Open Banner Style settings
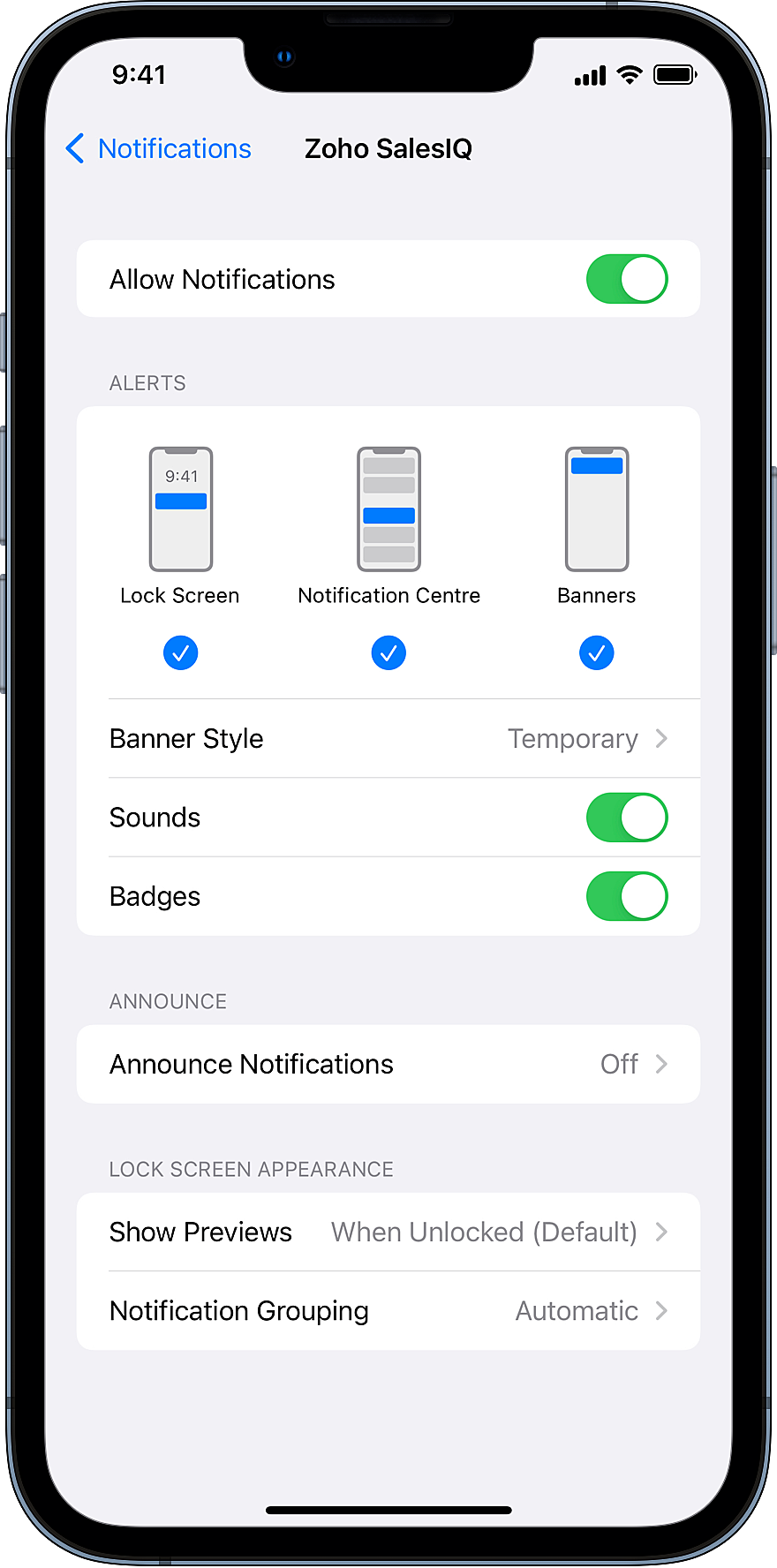The height and width of the screenshot is (1568, 777). tap(388, 738)
